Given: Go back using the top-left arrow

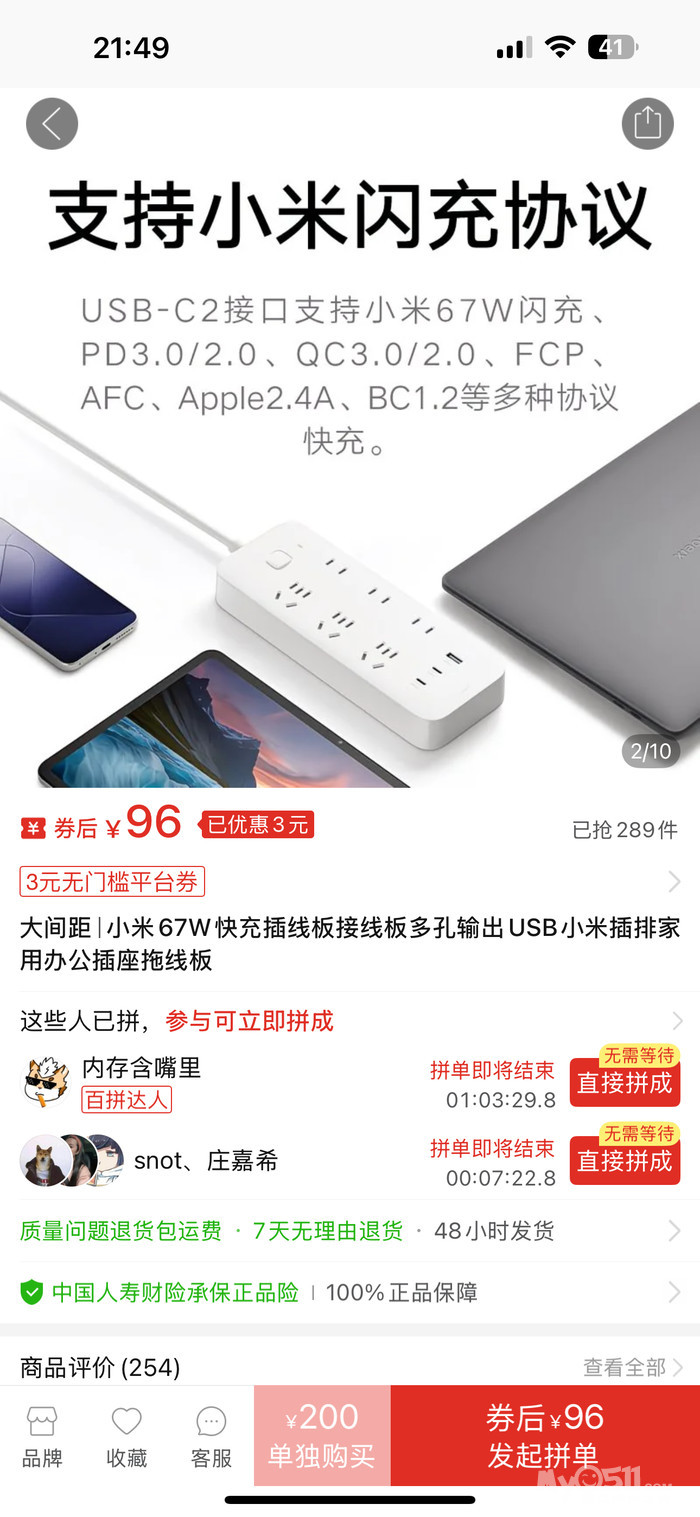Looking at the screenshot, I should pyautogui.click(x=52, y=124).
